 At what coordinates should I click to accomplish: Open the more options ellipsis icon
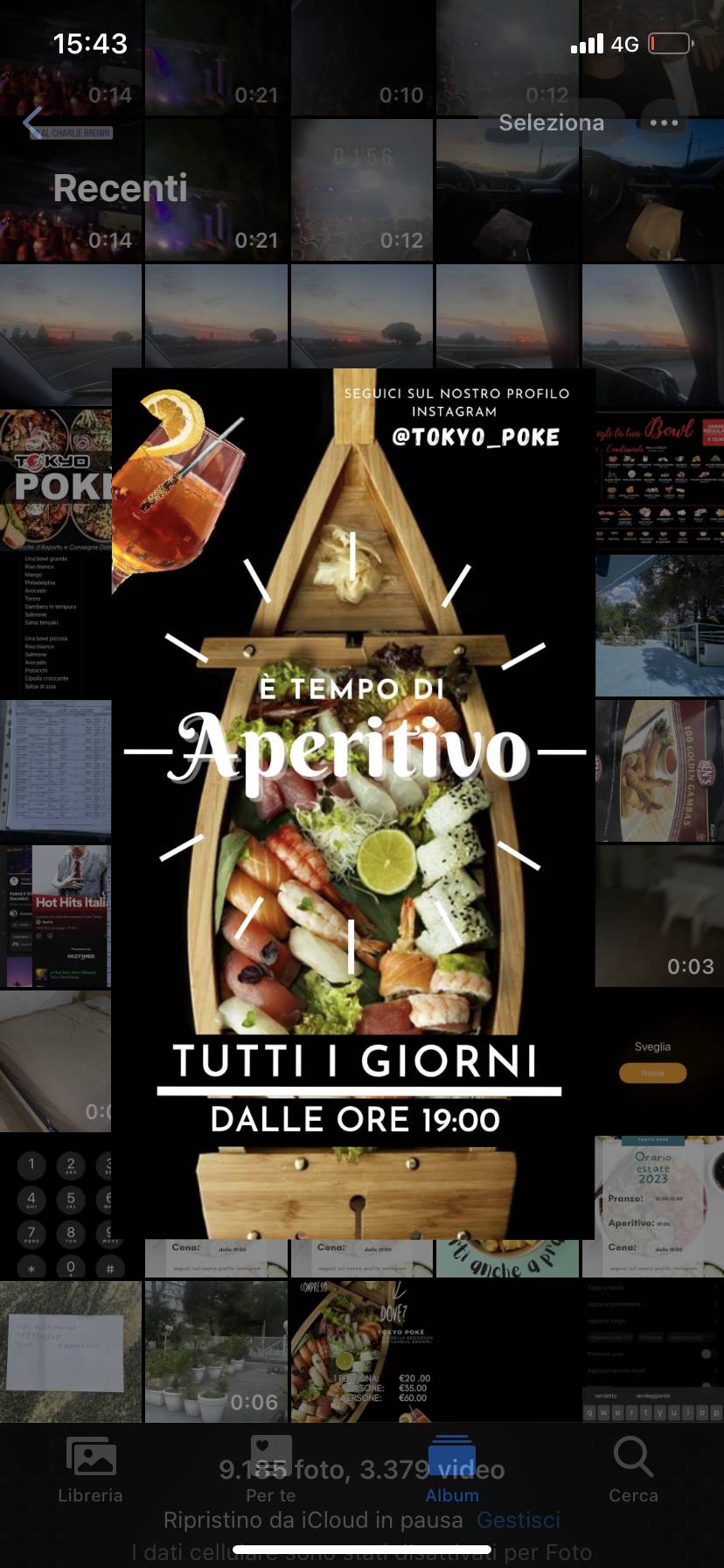(662, 122)
